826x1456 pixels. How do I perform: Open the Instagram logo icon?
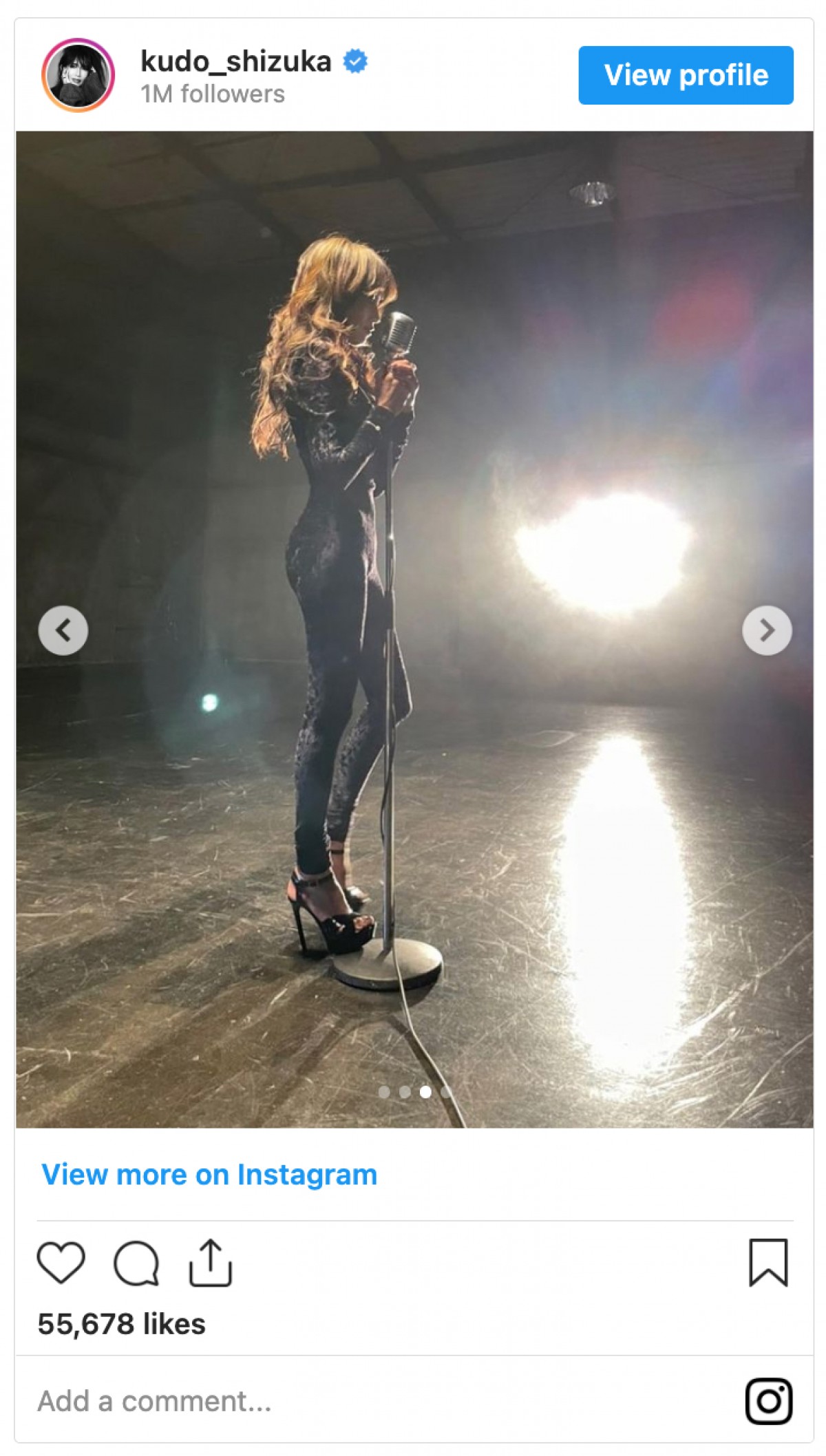pos(768,1401)
